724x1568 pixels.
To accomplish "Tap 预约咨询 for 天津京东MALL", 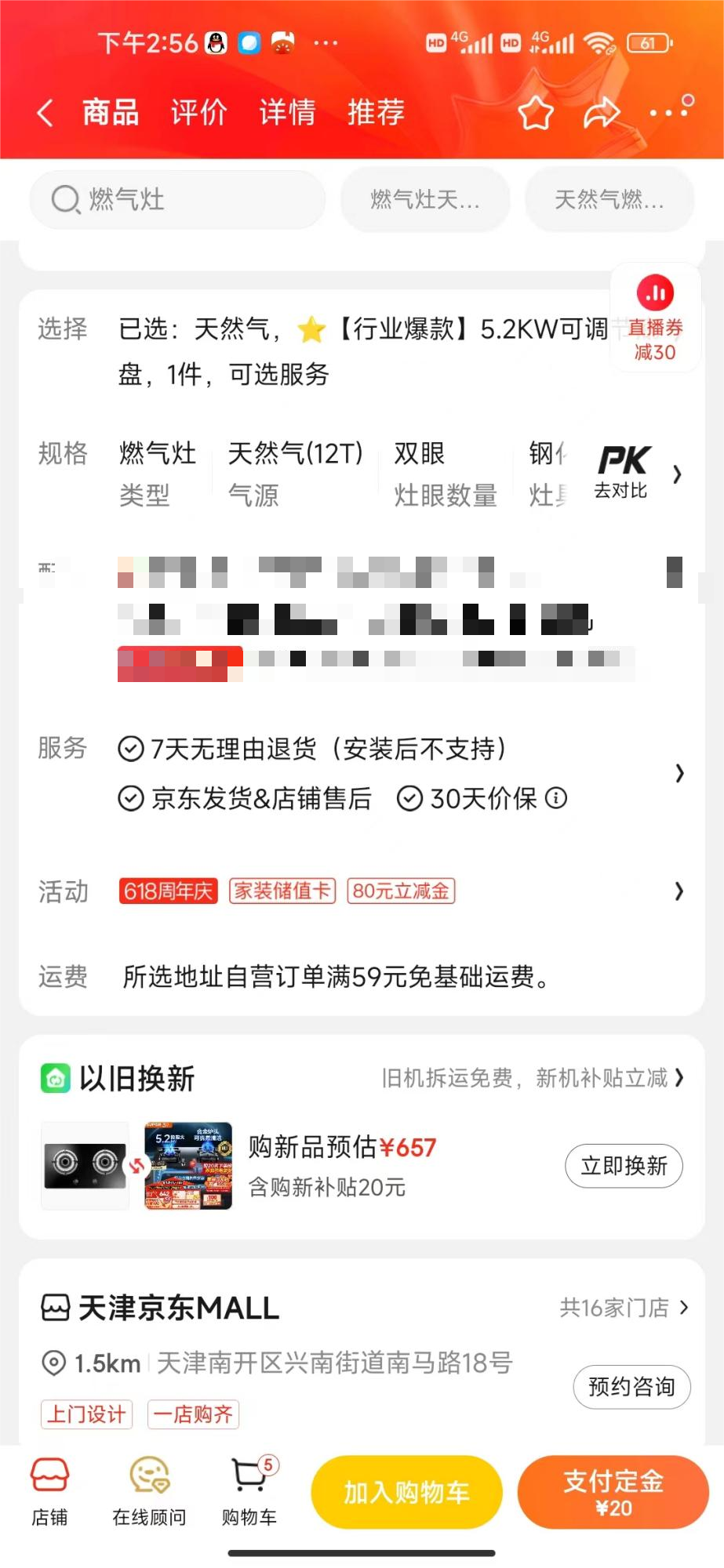I will (x=631, y=1387).
